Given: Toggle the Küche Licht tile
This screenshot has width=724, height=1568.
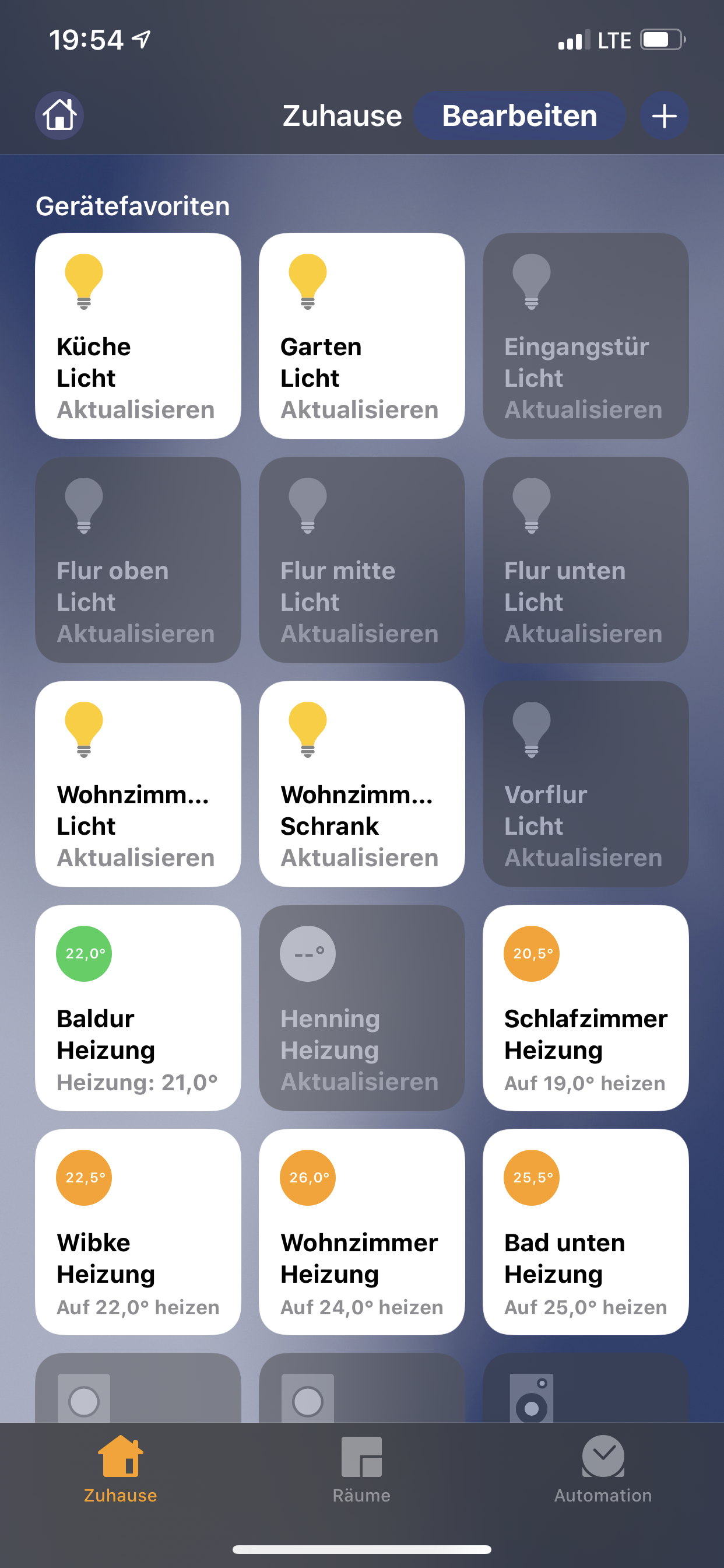Looking at the screenshot, I should (138, 336).
